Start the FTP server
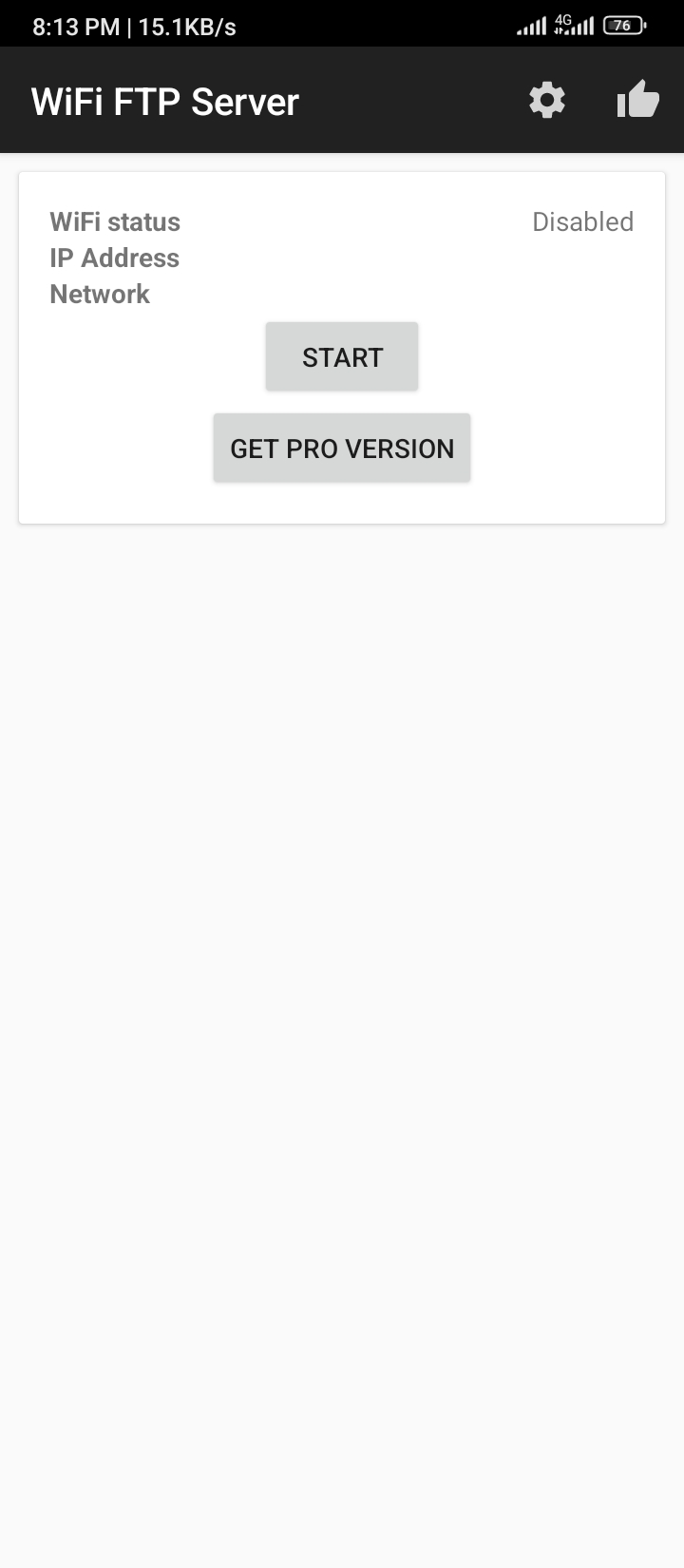Viewport: 684px width, 1568px height. (x=342, y=357)
